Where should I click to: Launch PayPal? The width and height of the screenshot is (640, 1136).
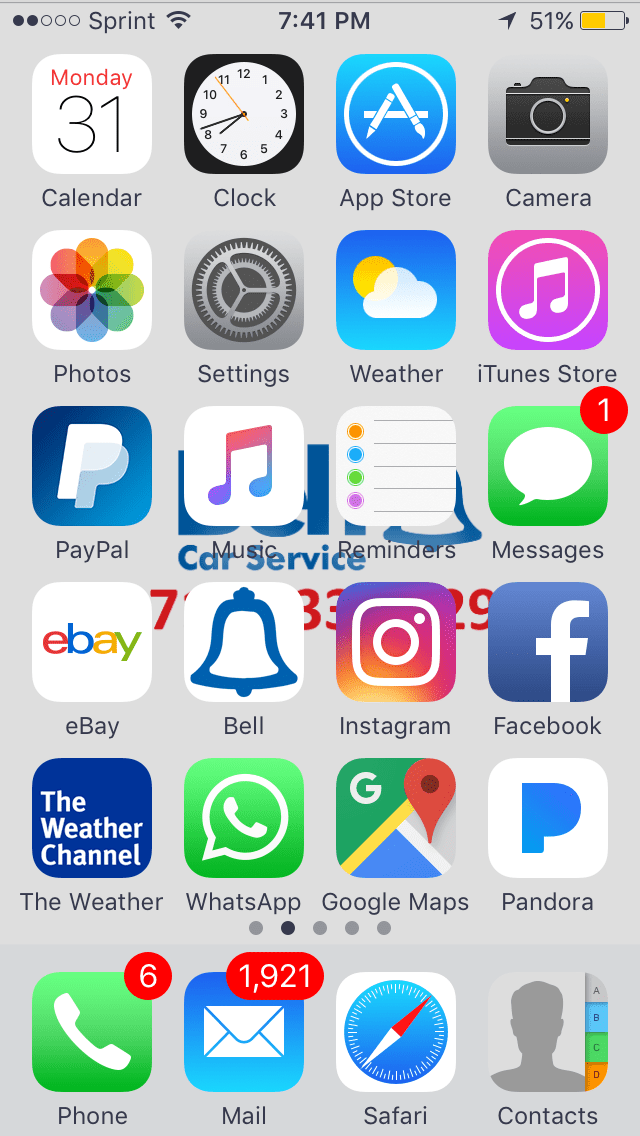pos(92,466)
